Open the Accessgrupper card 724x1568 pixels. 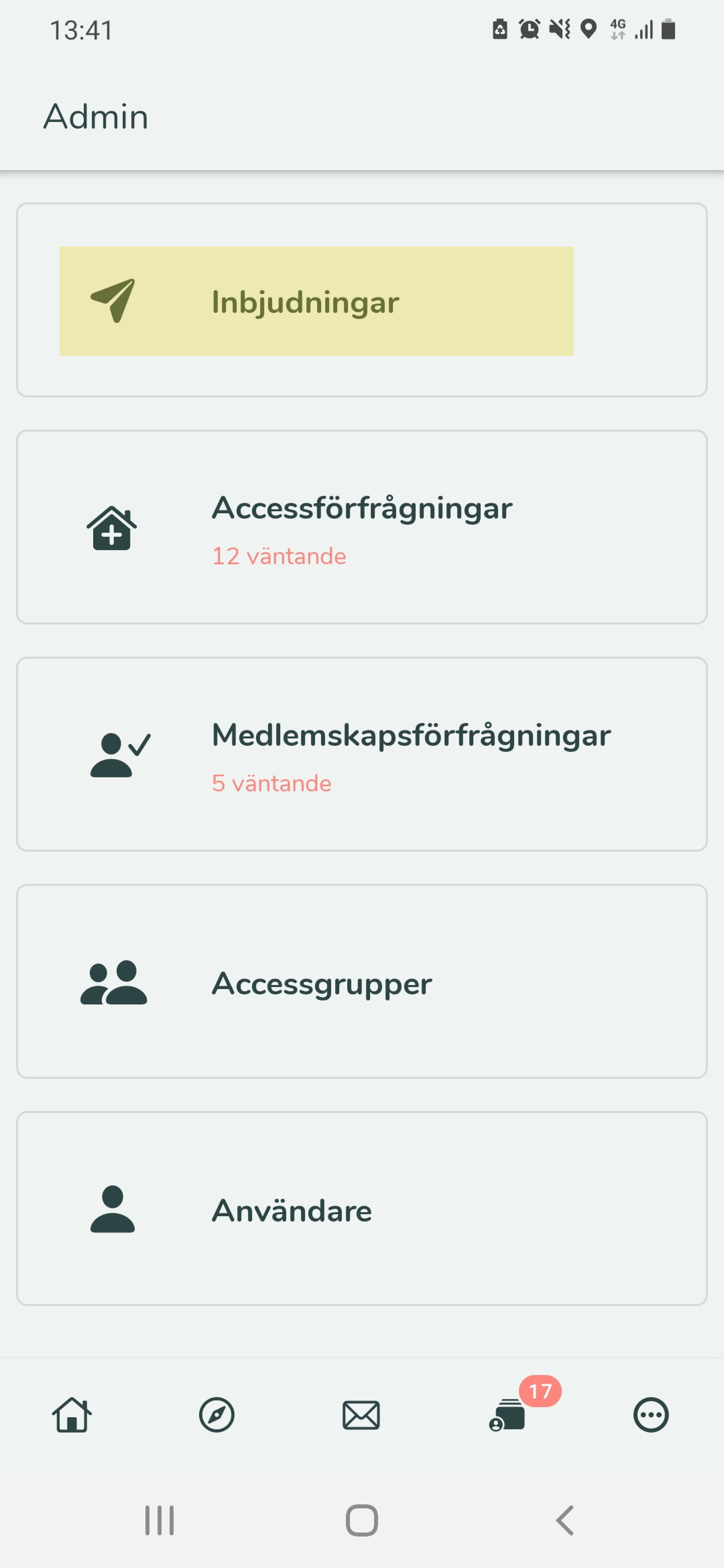coord(362,981)
